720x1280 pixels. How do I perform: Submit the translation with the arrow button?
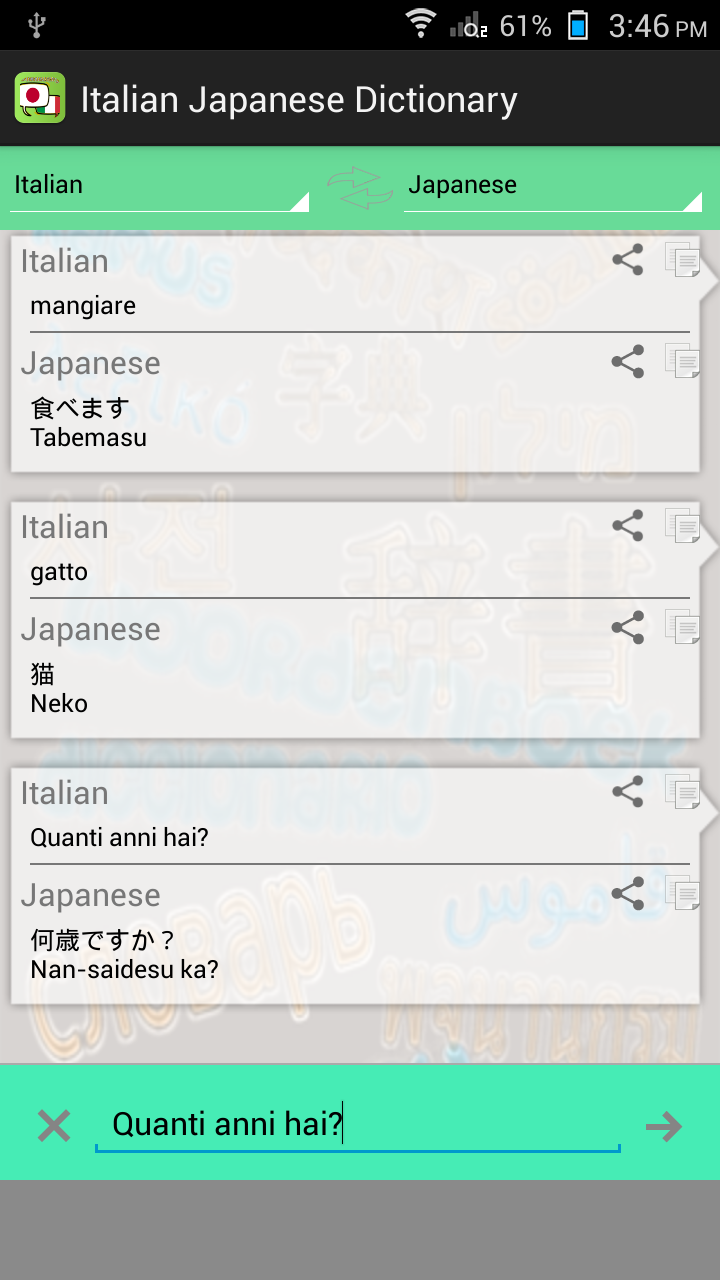[x=664, y=1127]
